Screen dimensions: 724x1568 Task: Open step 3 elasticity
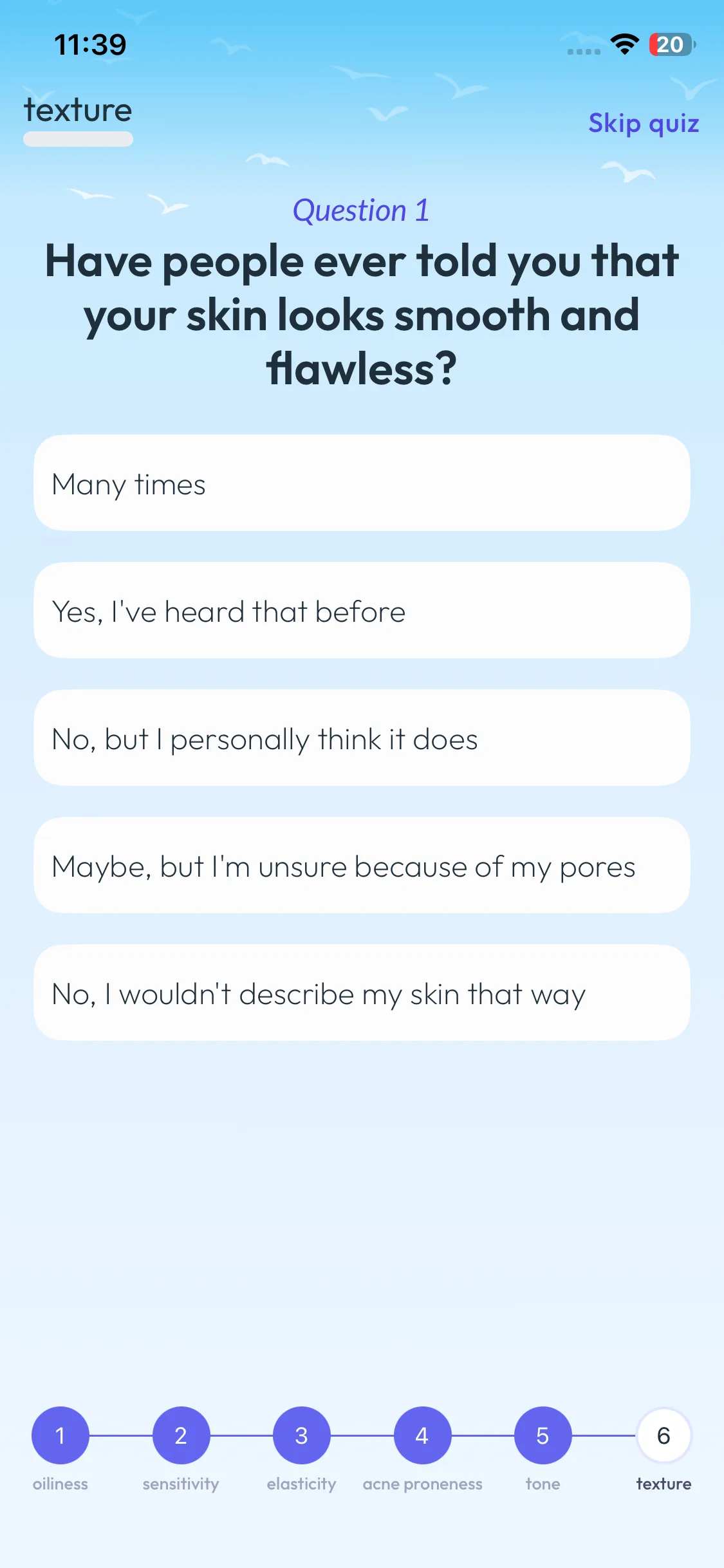pos(301,1435)
